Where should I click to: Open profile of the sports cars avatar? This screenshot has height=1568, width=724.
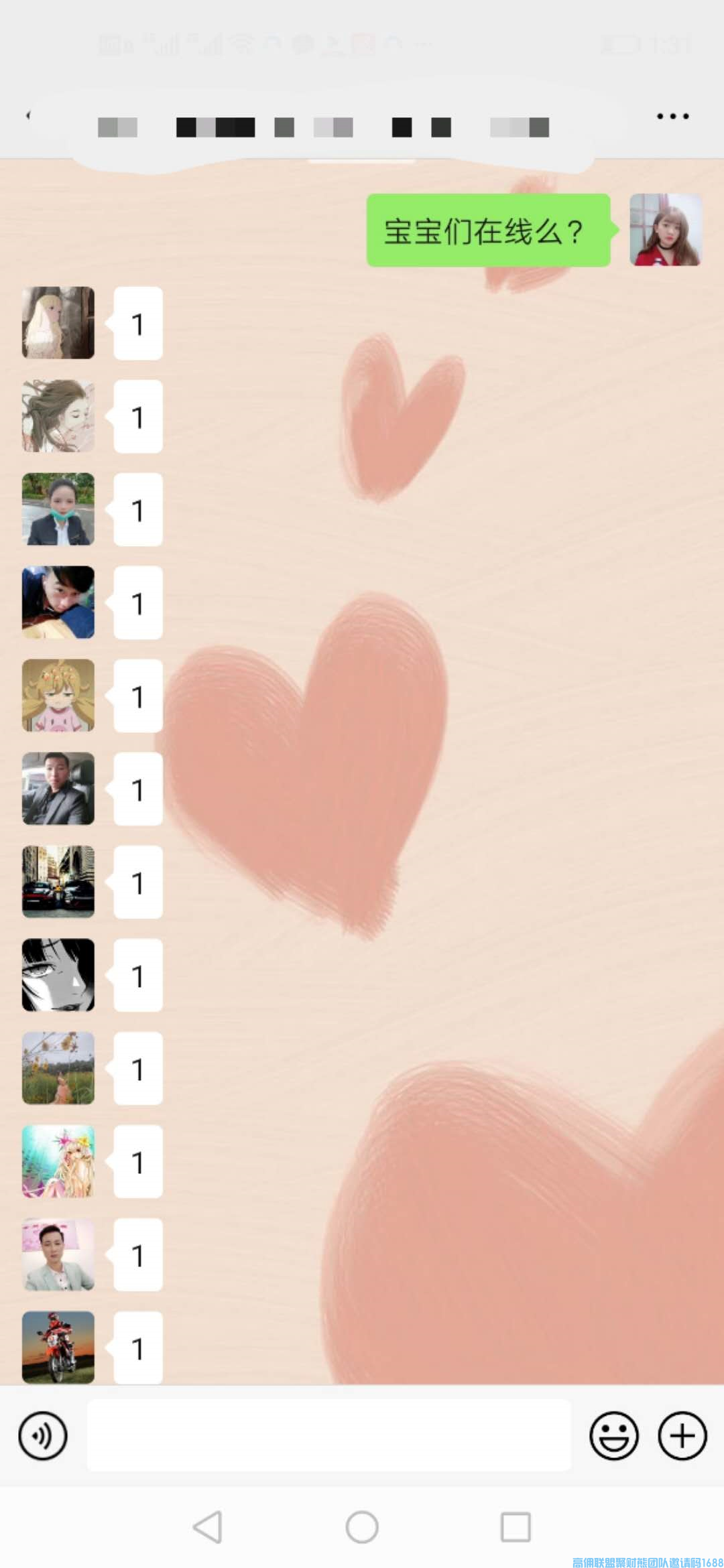[x=58, y=882]
